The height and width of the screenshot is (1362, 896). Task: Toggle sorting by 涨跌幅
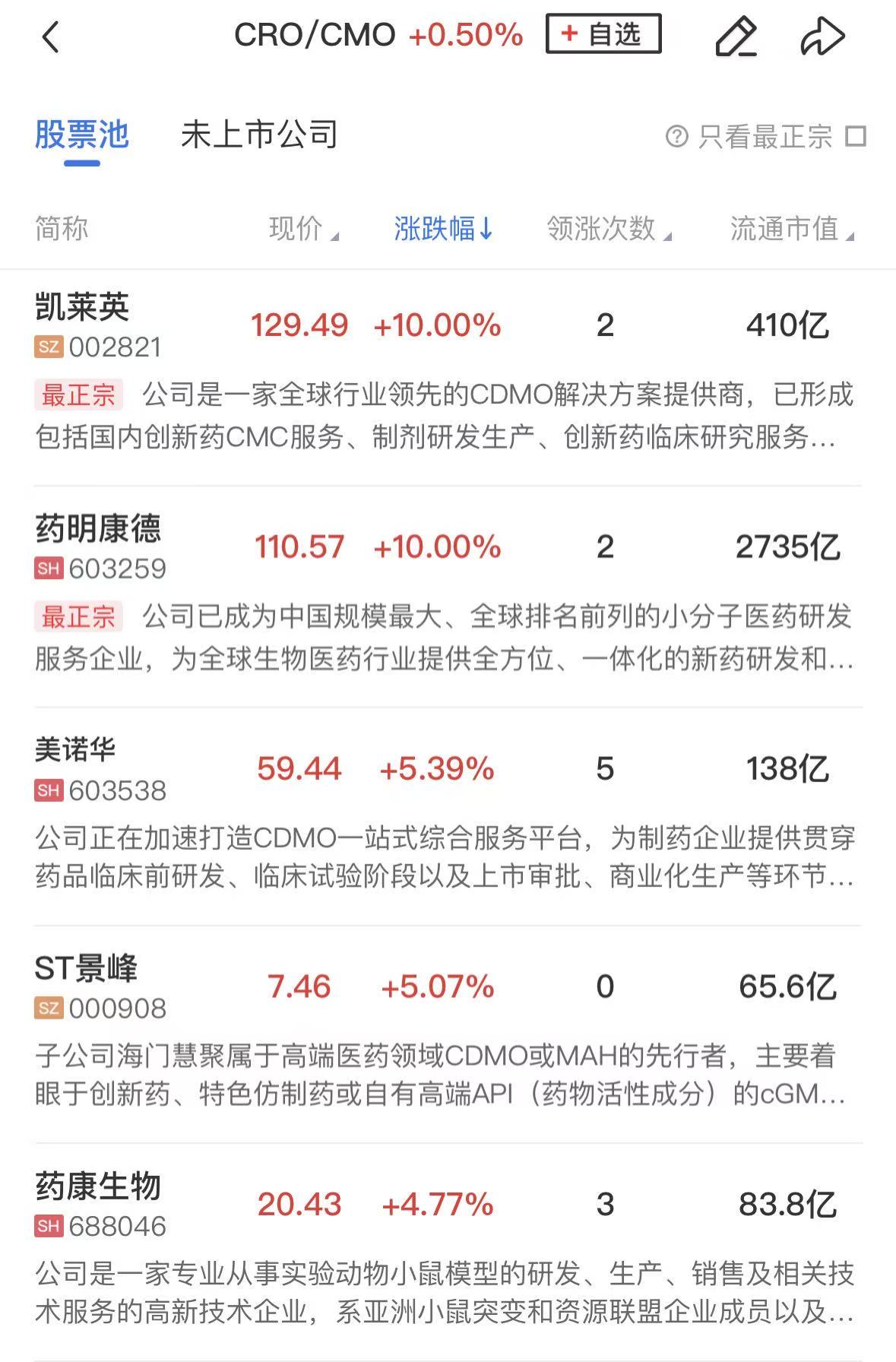[443, 229]
